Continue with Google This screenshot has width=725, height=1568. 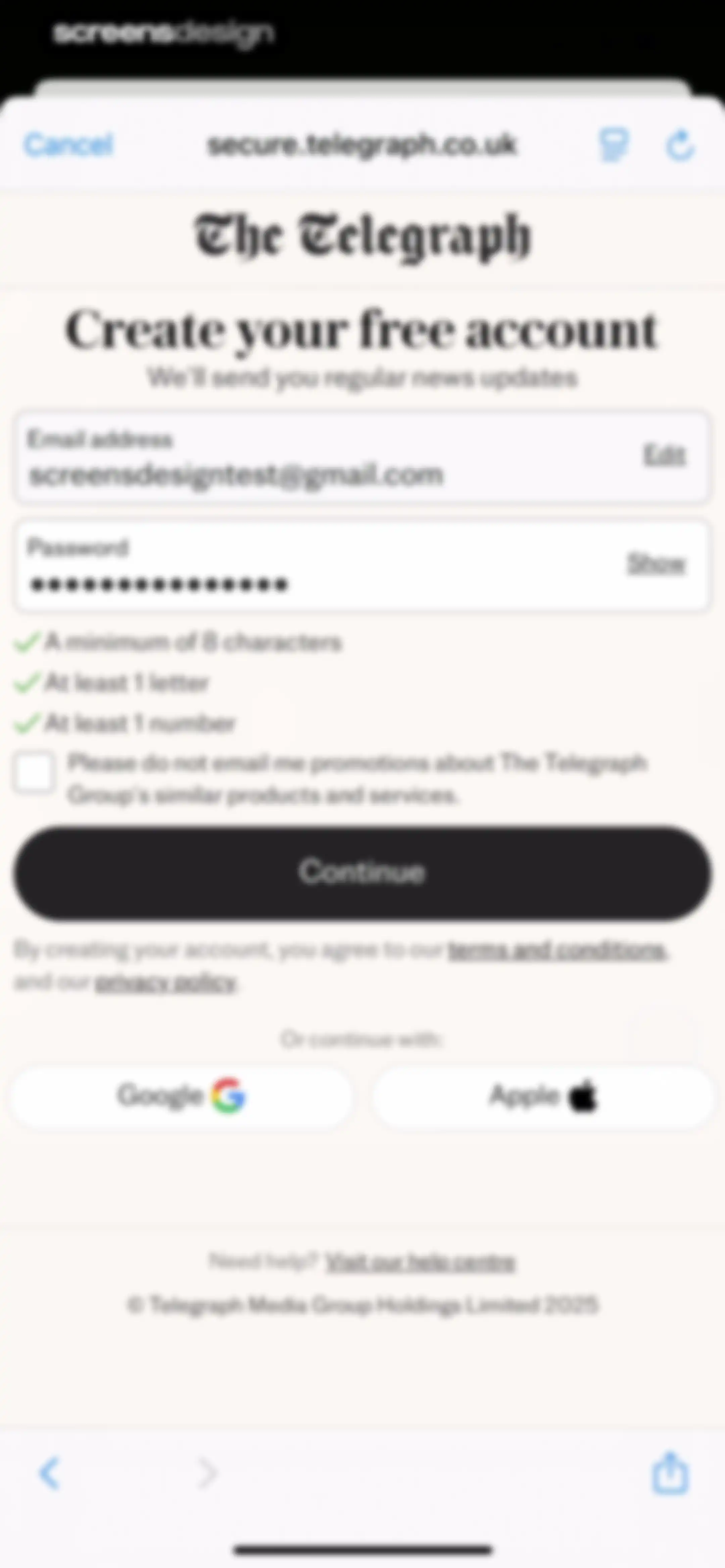click(181, 1096)
